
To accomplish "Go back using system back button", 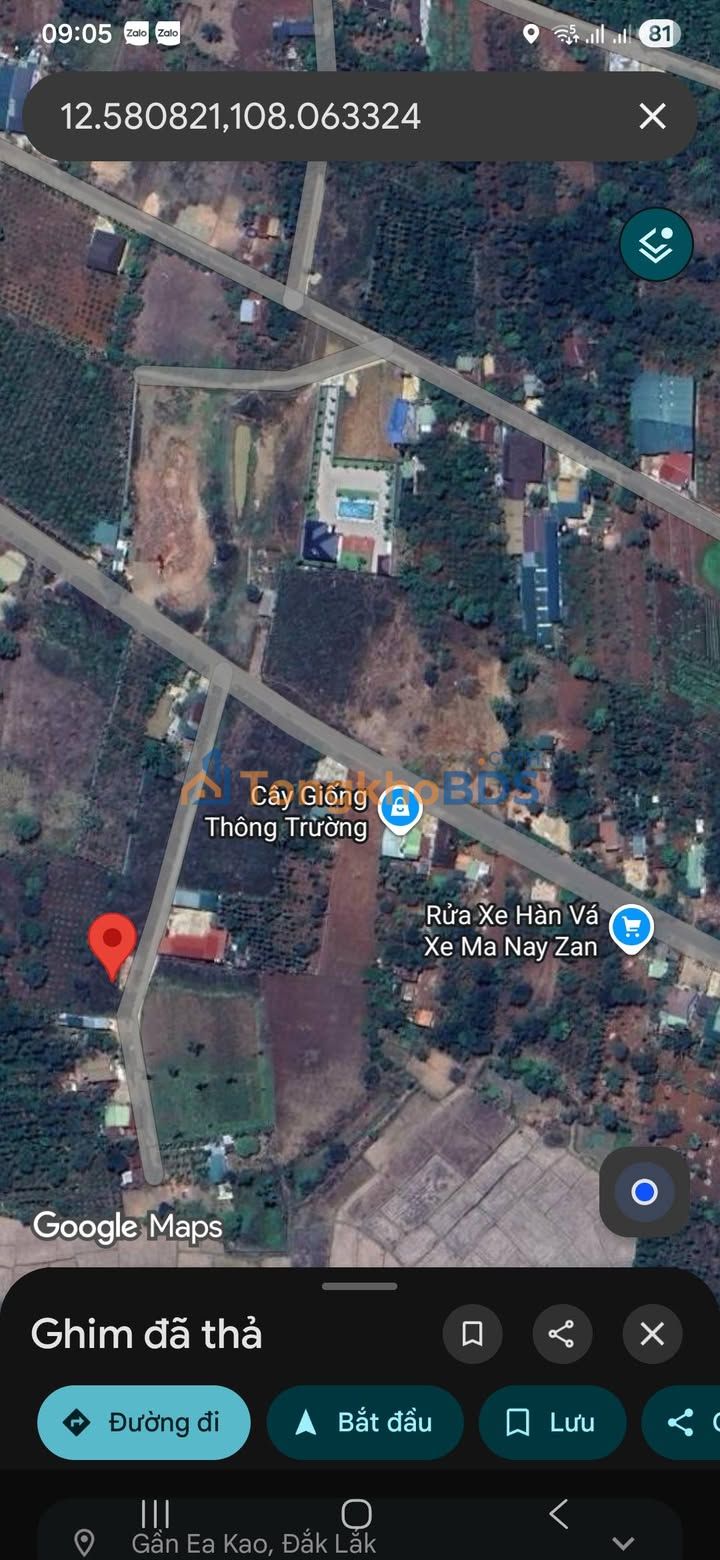I will coord(558,1513).
